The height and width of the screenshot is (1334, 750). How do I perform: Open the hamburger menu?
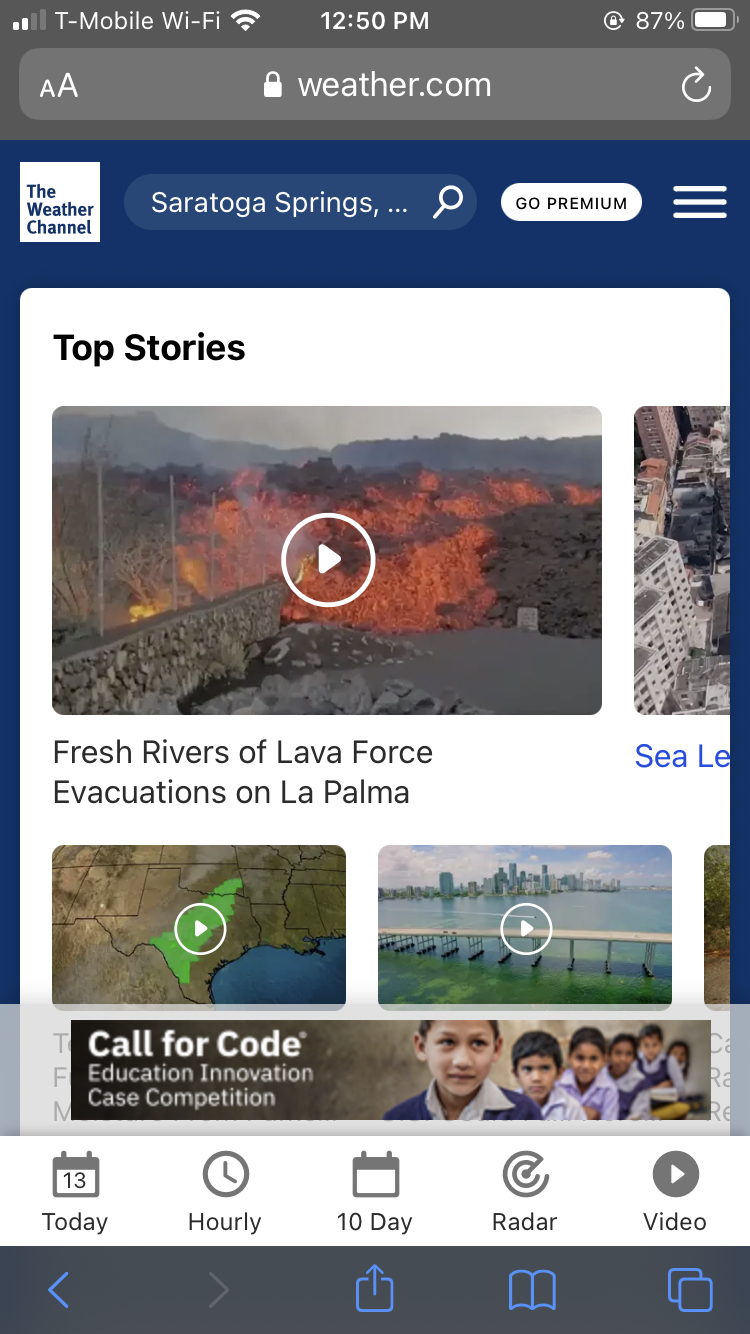[x=700, y=202]
